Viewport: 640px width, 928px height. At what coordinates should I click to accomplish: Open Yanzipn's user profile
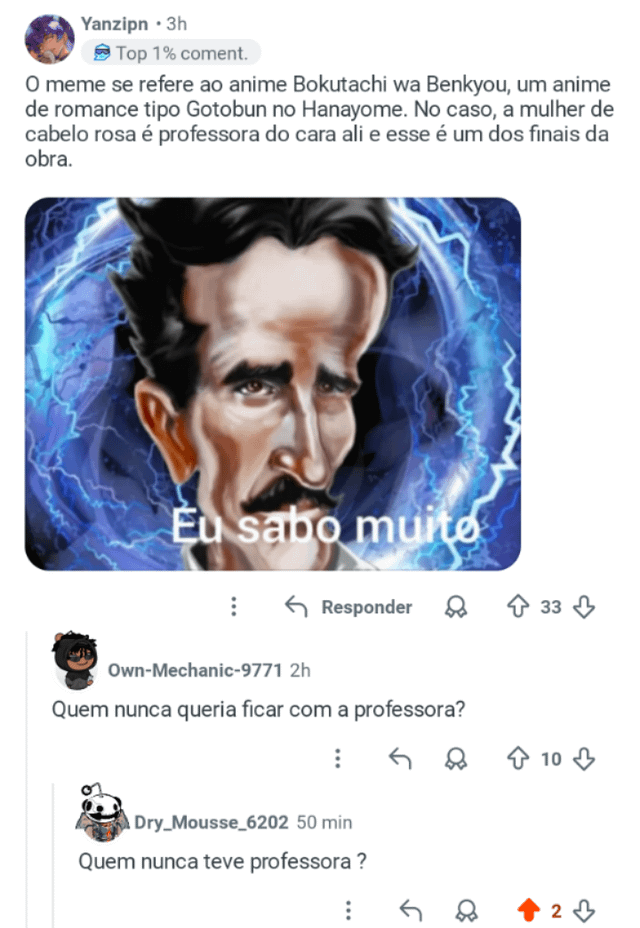(x=114, y=23)
